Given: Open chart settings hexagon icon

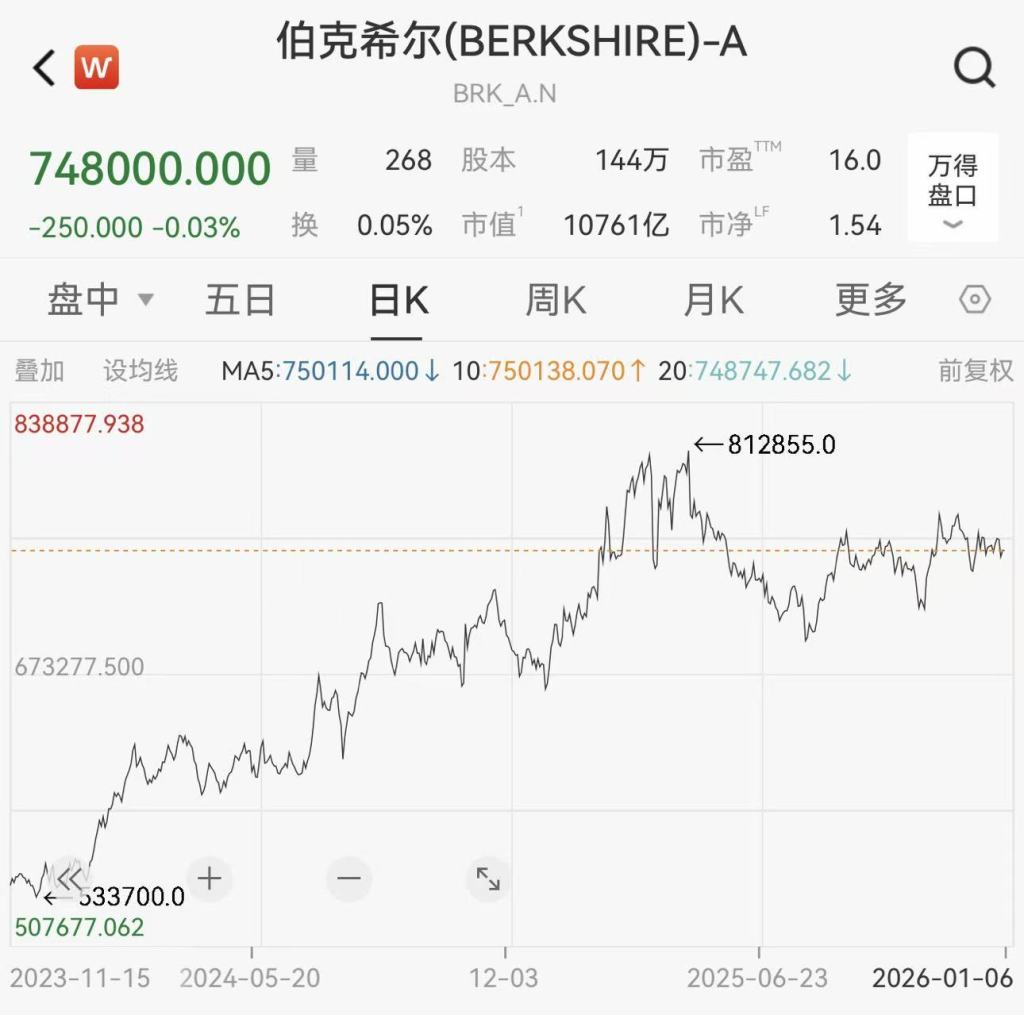Looking at the screenshot, I should 974,299.
